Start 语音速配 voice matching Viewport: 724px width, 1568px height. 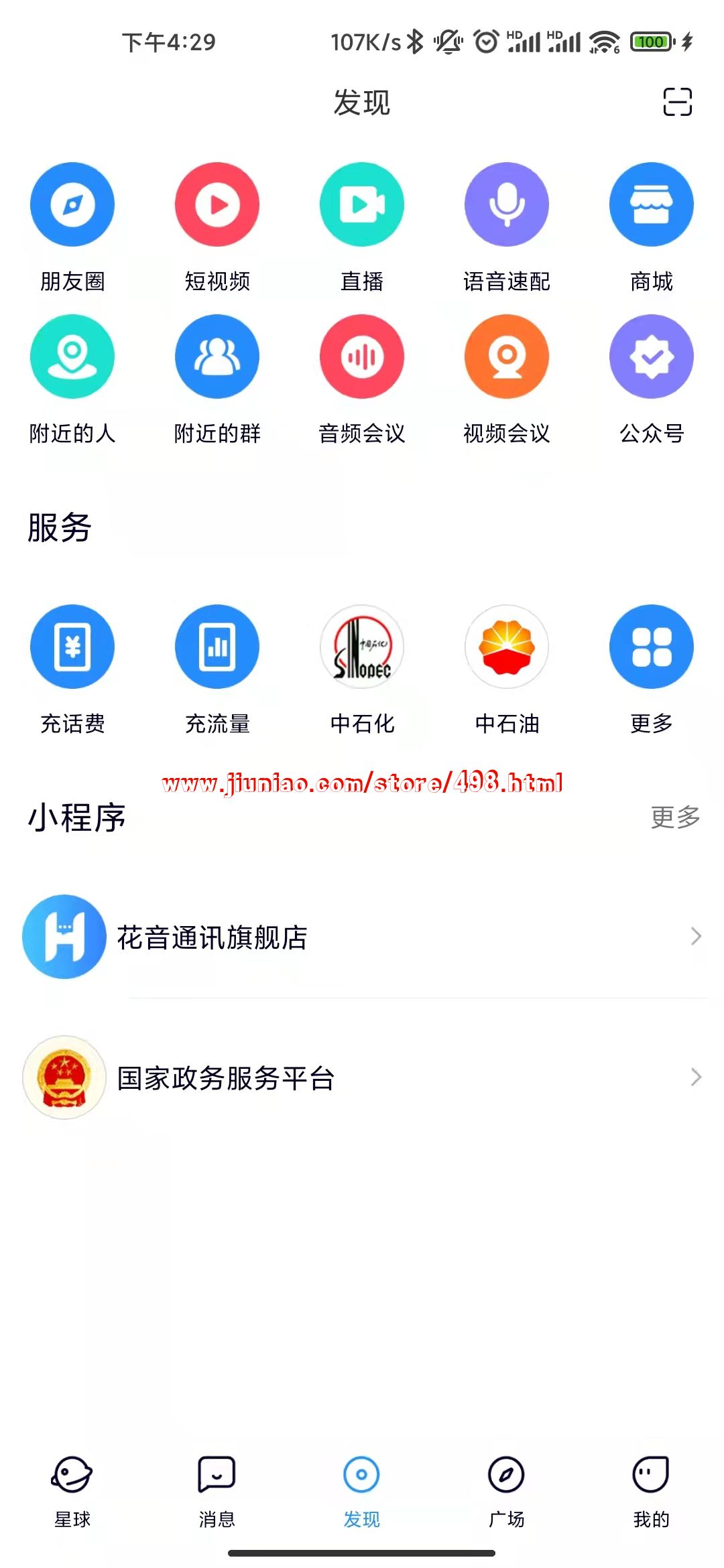(507, 204)
